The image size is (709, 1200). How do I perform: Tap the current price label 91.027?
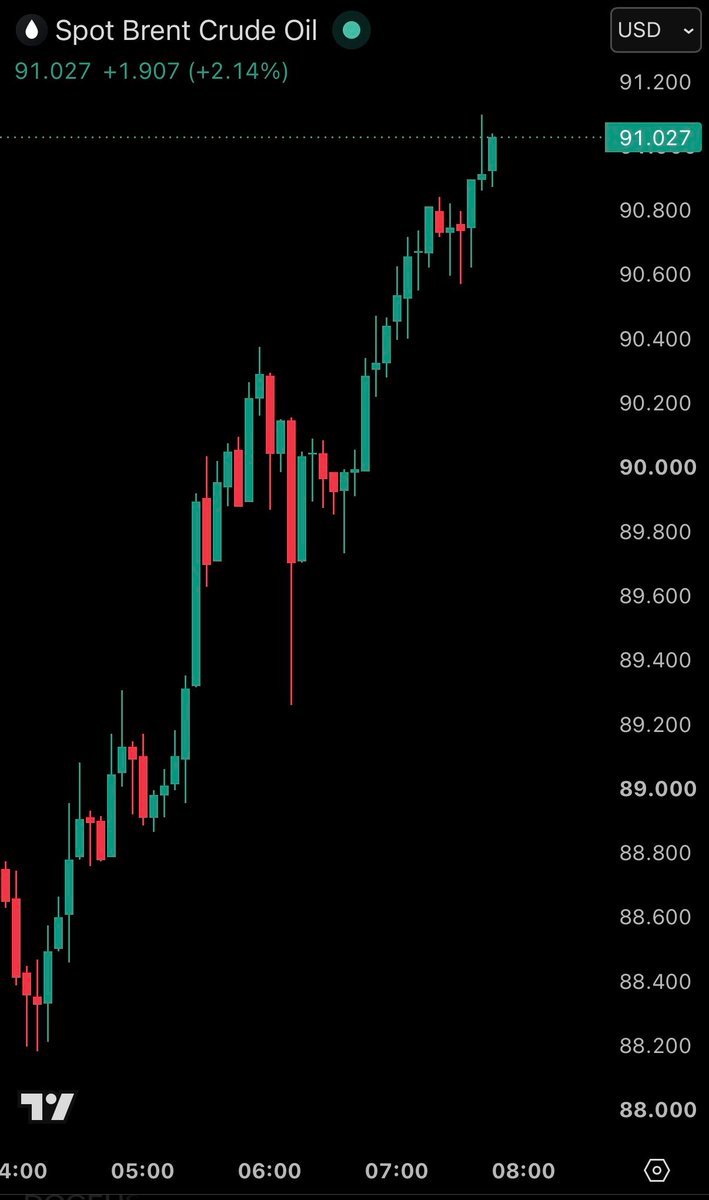pyautogui.click(x=654, y=137)
